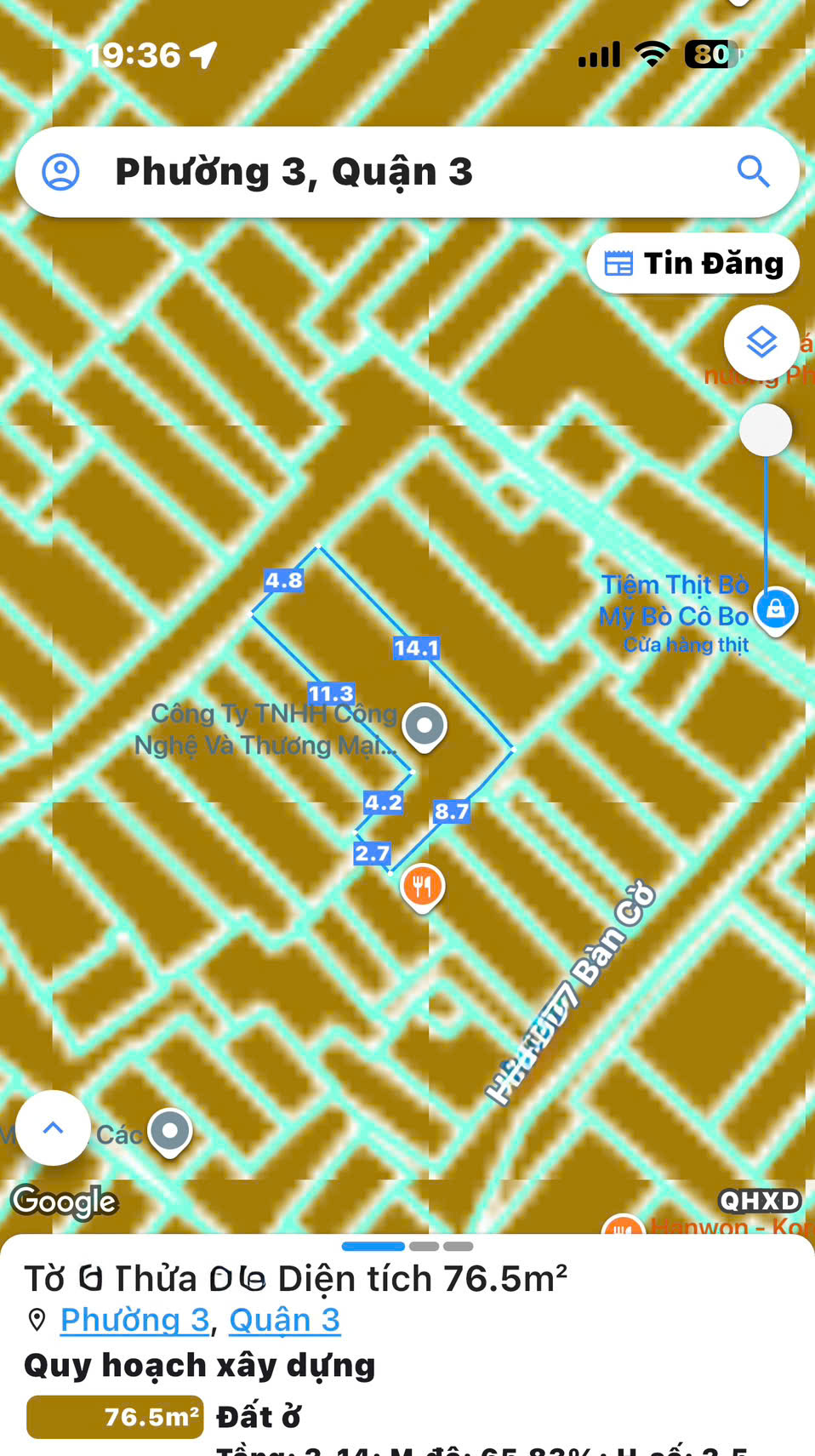
Task: Open the orange restaurant map pin
Action: (422, 886)
